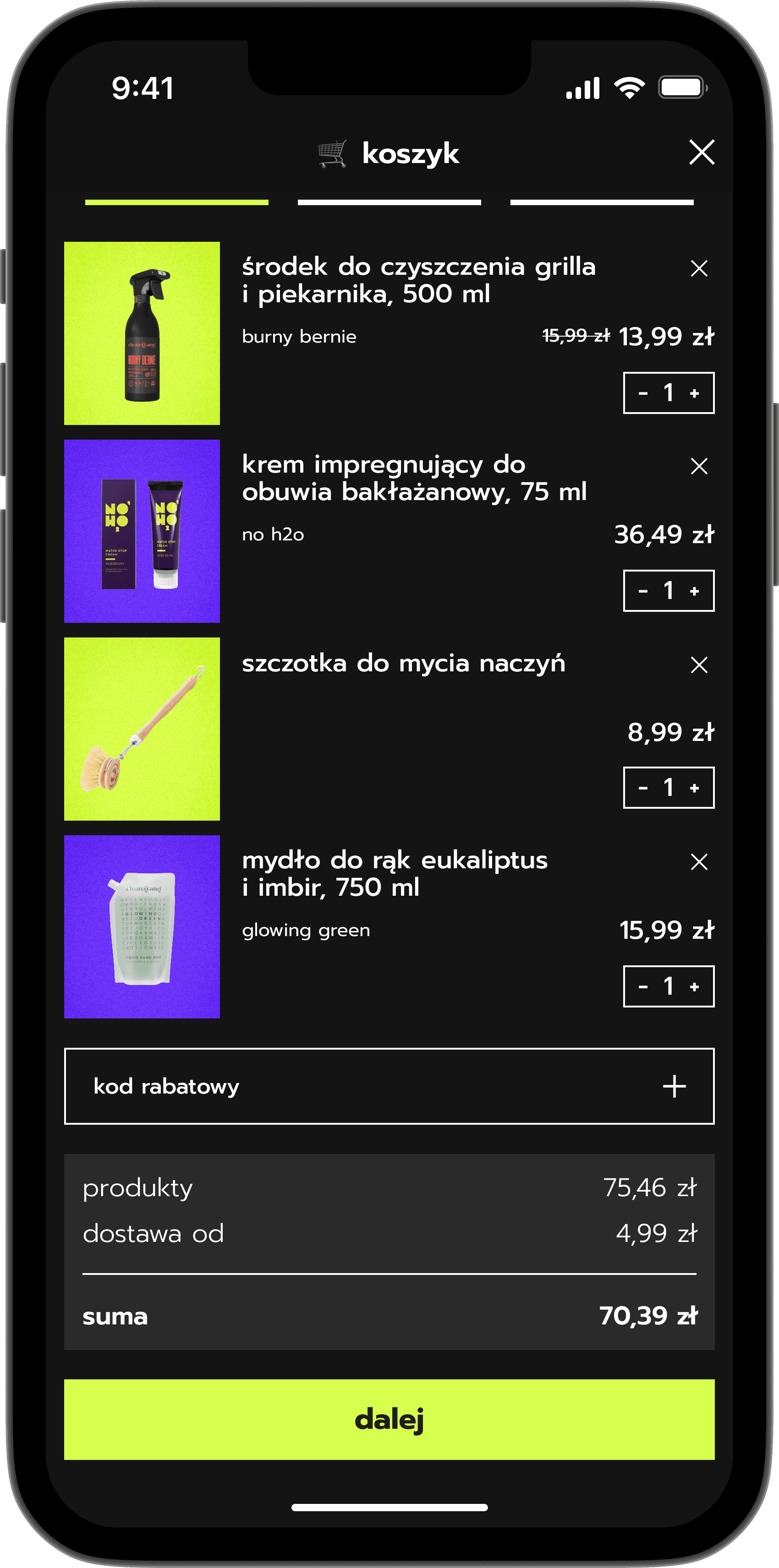Open the no h2o krem product image

click(142, 531)
